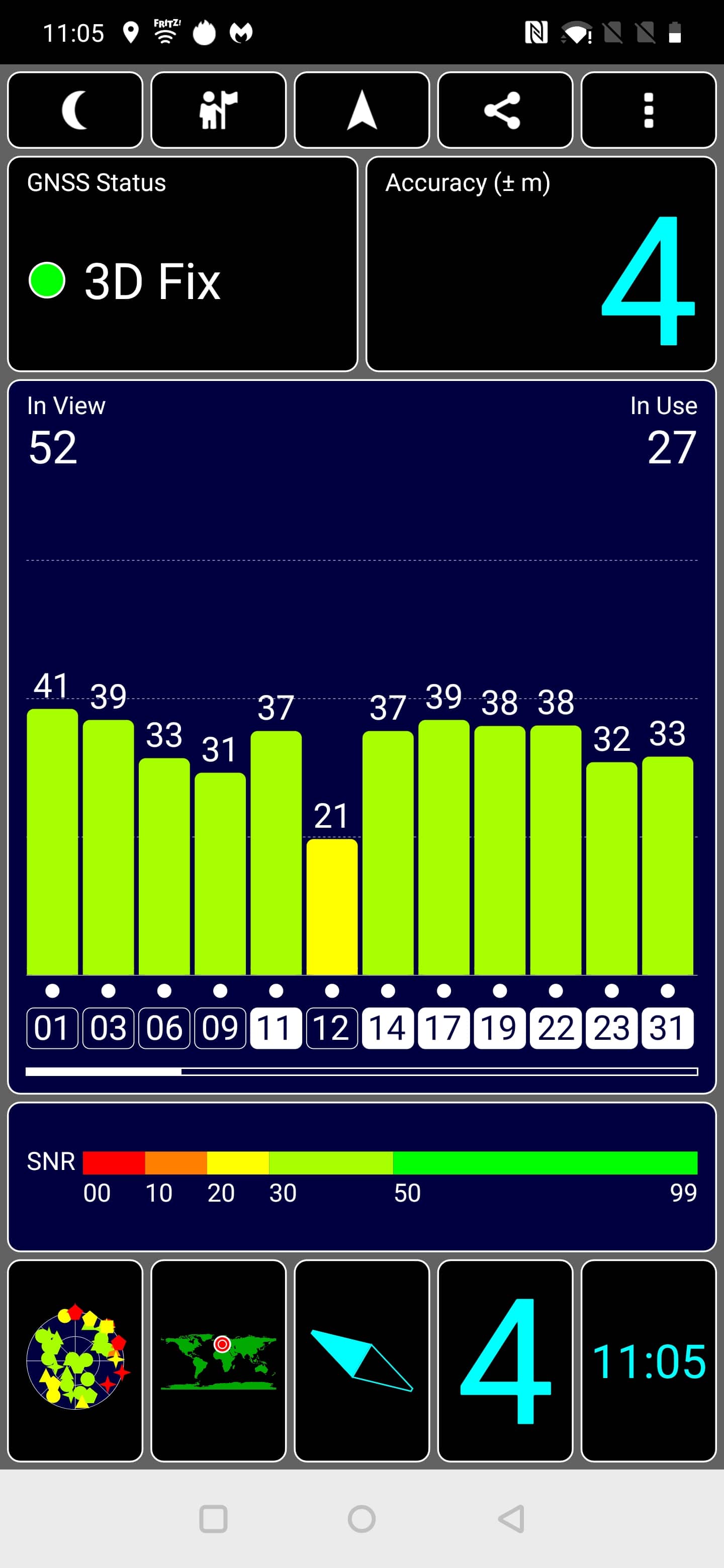This screenshot has height=1568, width=724.
Task: Open the bottom 11:05 time tile
Action: click(649, 1360)
